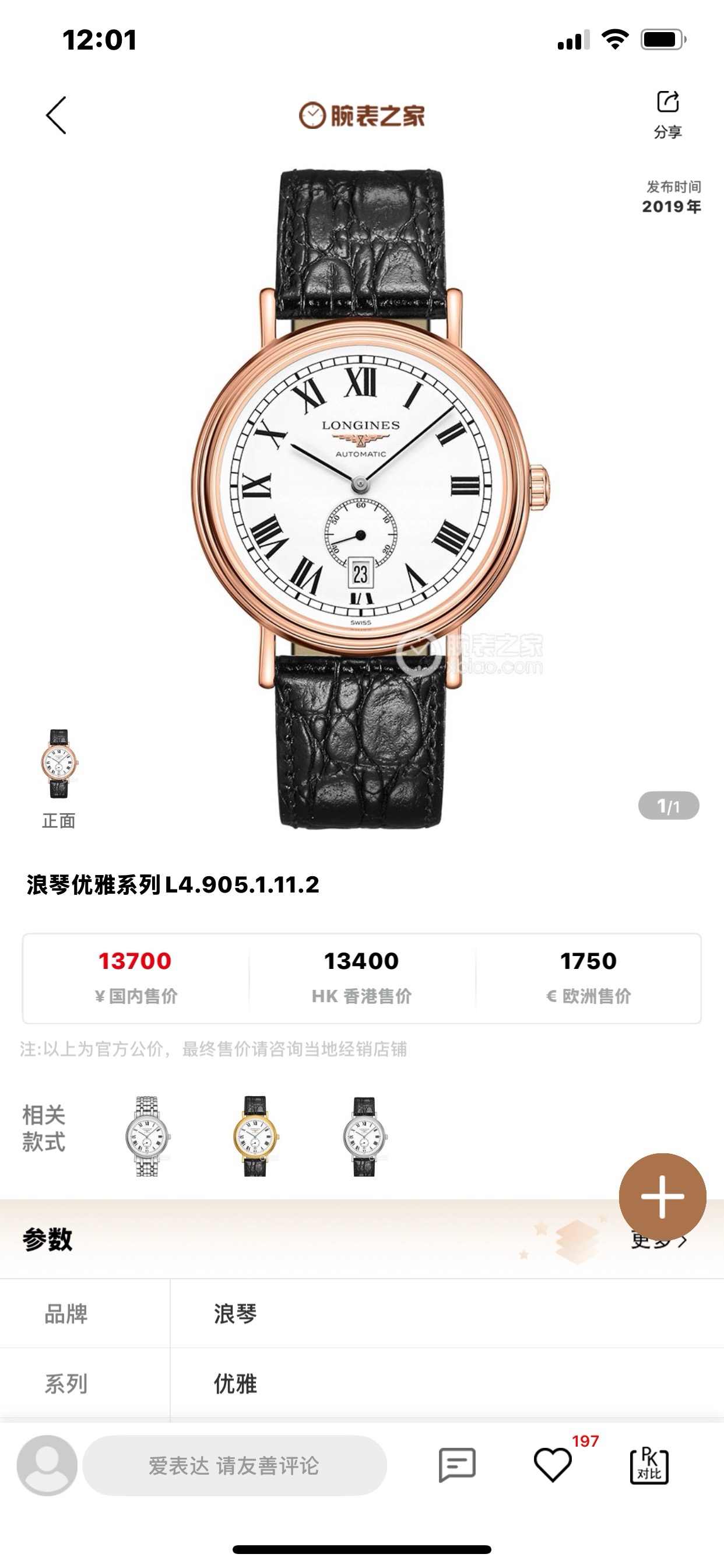The height and width of the screenshot is (1568, 724).
Task: Tap the brown plus floating button
Action: coord(662,1196)
